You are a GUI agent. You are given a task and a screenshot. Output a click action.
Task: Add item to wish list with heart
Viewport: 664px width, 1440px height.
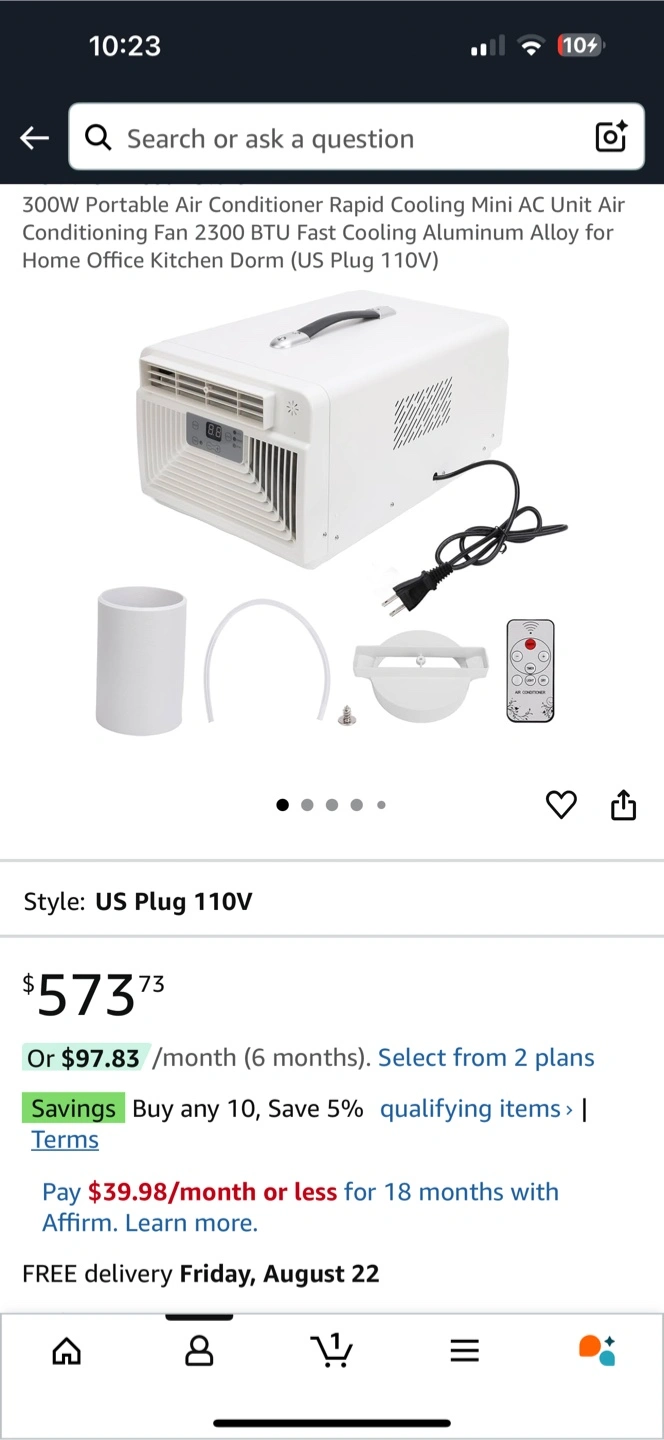click(561, 804)
